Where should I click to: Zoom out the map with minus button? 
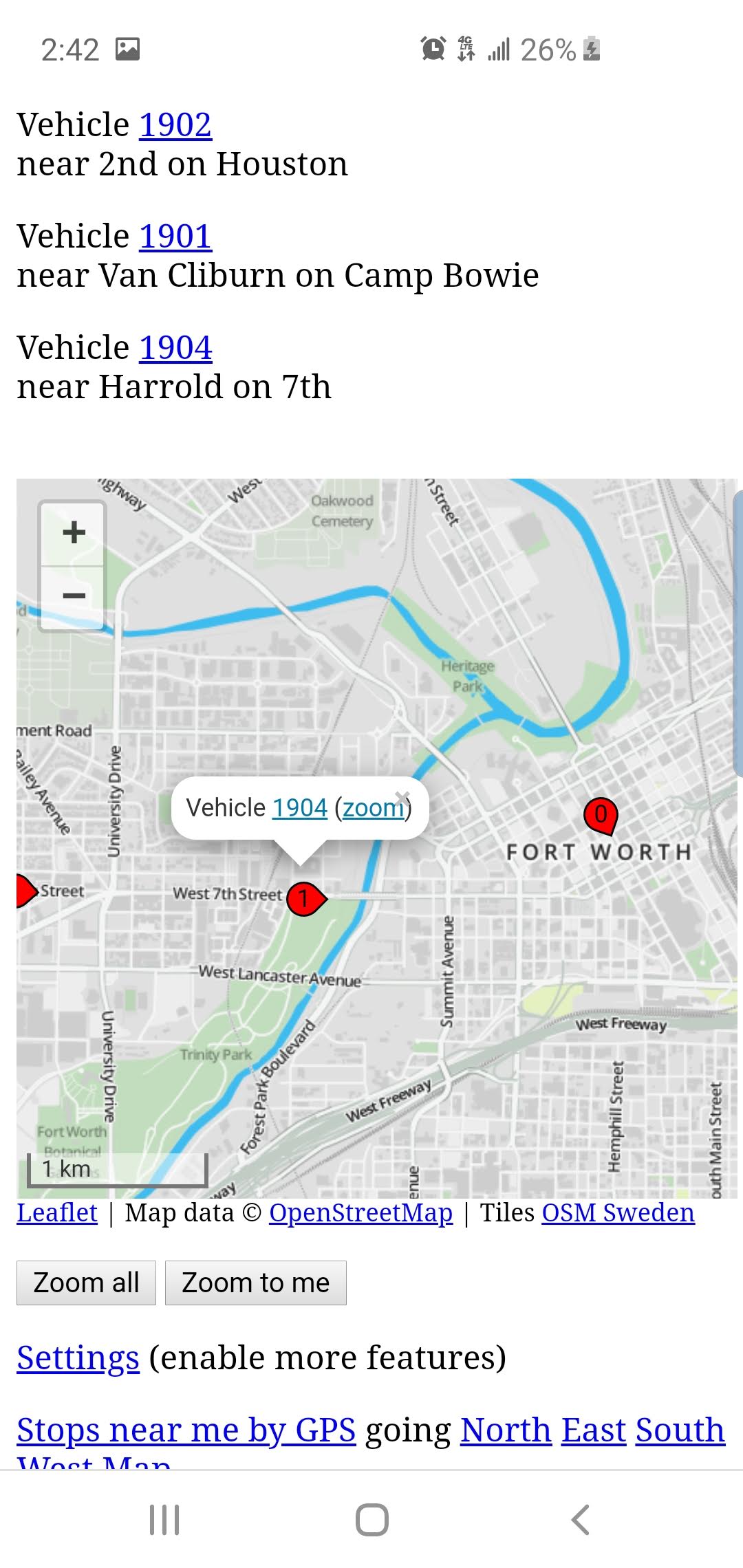[x=74, y=596]
